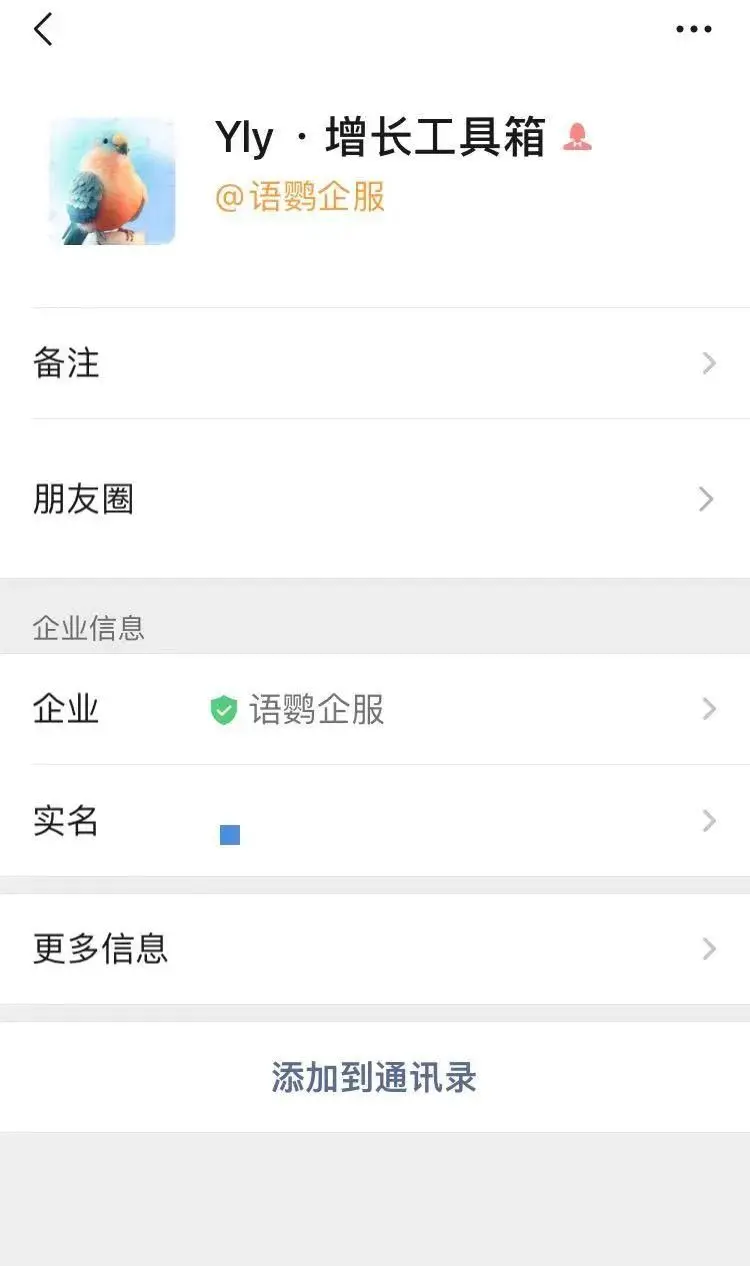Screen dimensions: 750x1266
Task: Open the three-dot overflow menu
Action: (693, 30)
